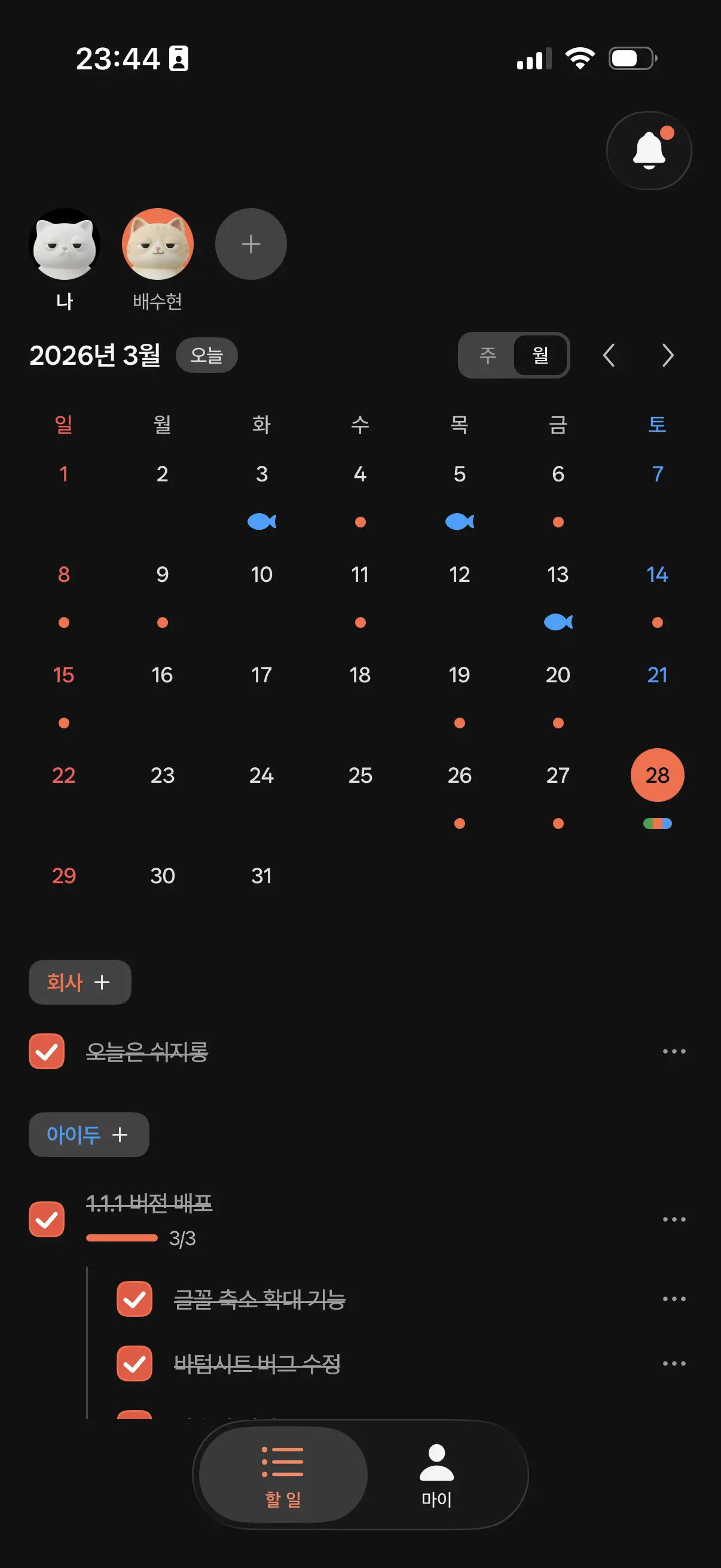This screenshot has height=1568, width=721.
Task: Go to previous month with left chevron
Action: [x=610, y=355]
